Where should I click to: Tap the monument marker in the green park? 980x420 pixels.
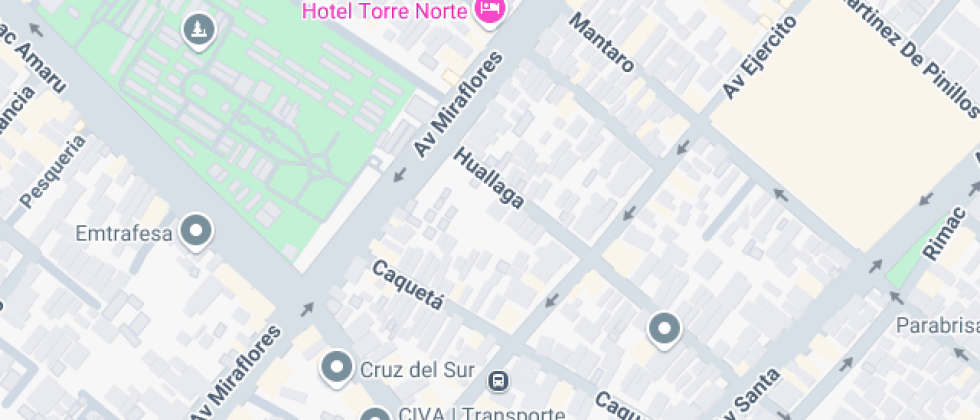pos(199,28)
